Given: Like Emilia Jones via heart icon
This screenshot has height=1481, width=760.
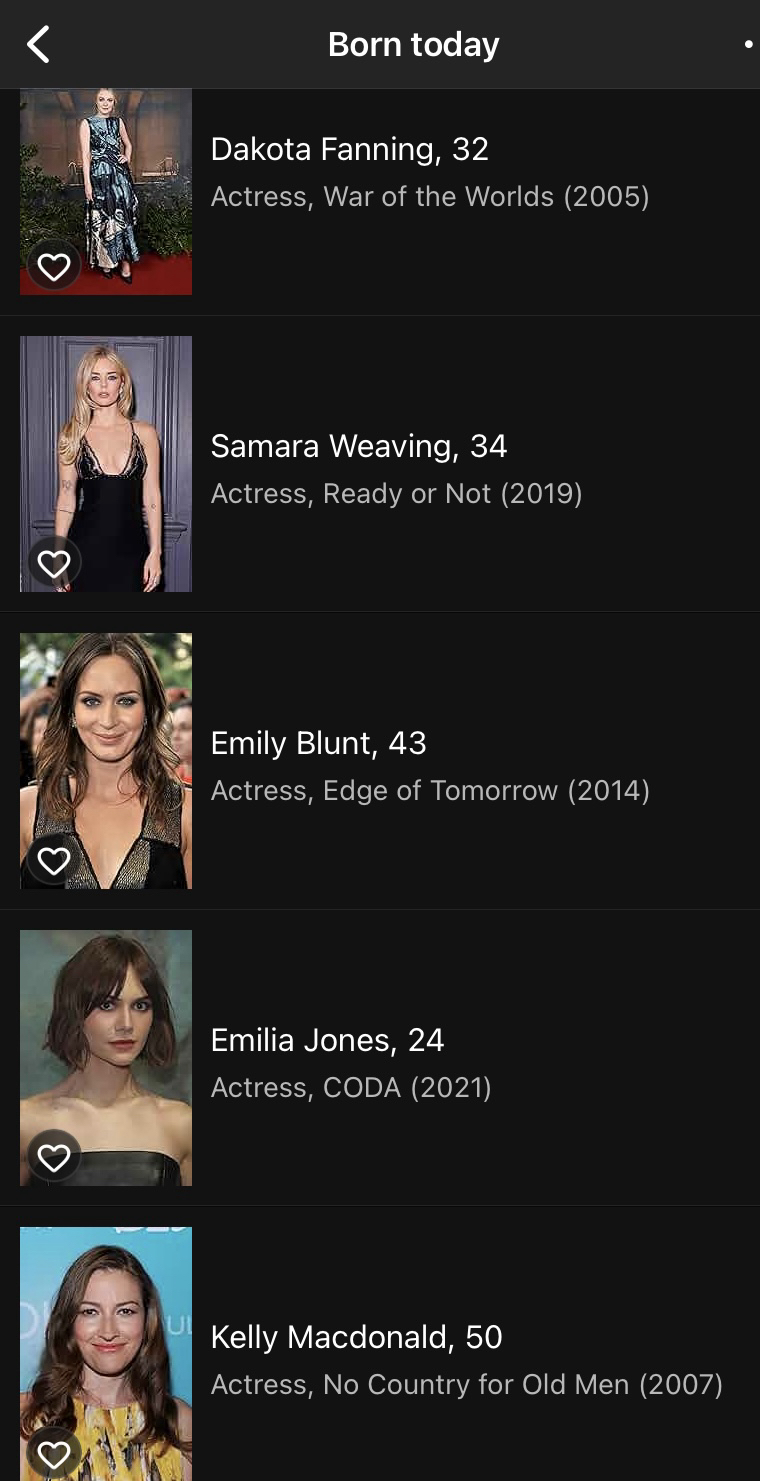Looking at the screenshot, I should (x=54, y=1157).
